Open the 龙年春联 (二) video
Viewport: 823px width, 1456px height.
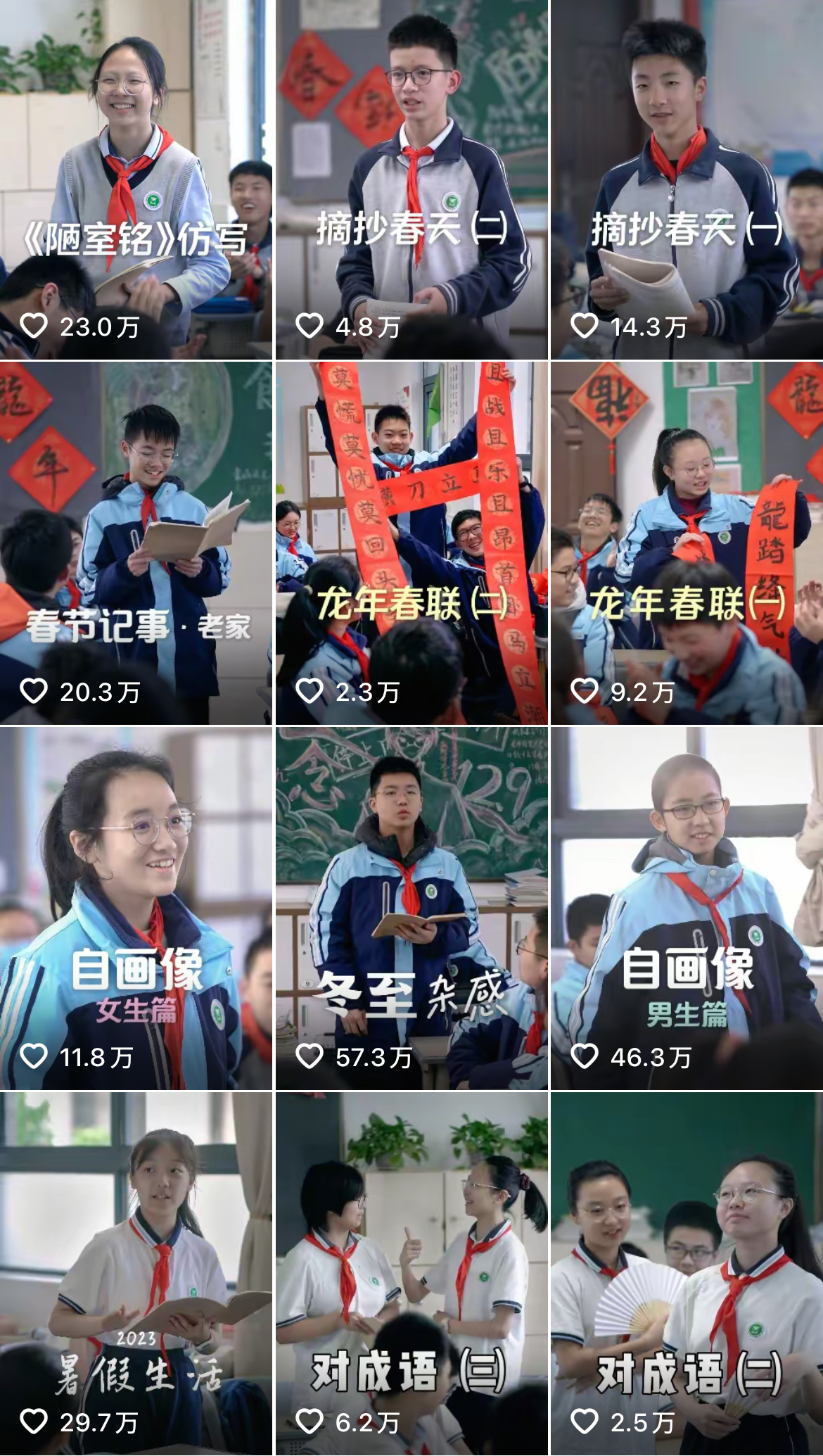pos(412,543)
